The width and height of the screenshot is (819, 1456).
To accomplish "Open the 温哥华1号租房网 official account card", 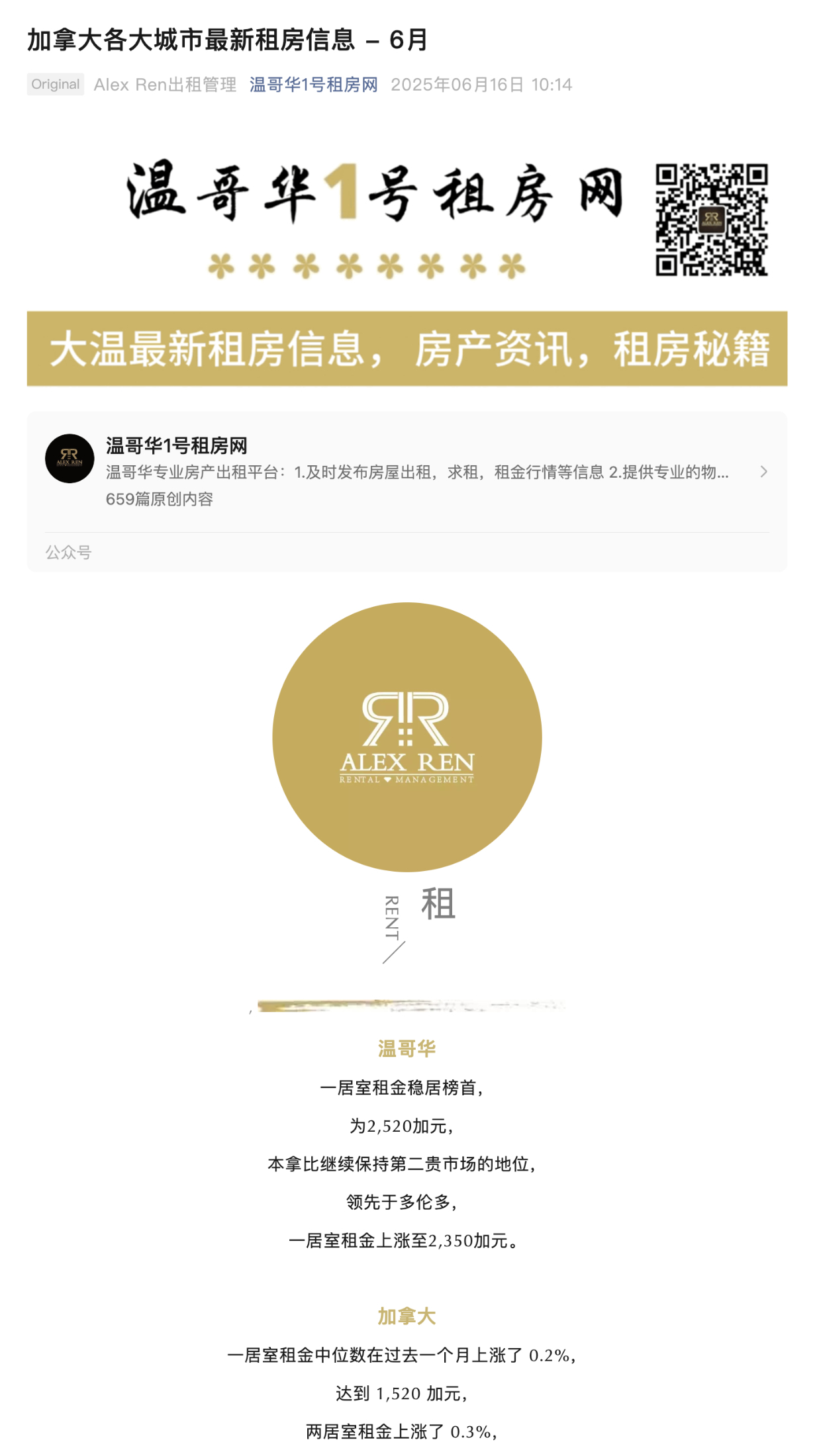I will 407,472.
